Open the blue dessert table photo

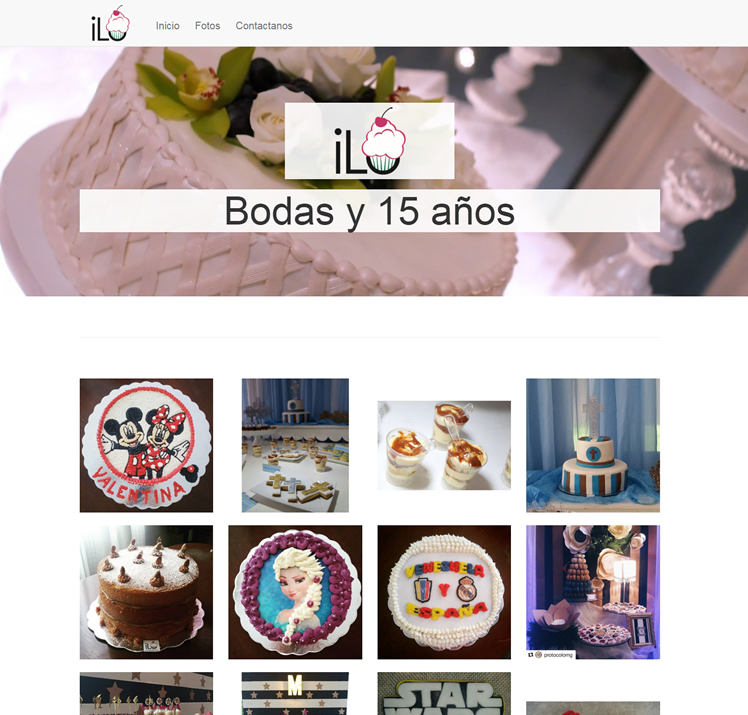pos(295,445)
